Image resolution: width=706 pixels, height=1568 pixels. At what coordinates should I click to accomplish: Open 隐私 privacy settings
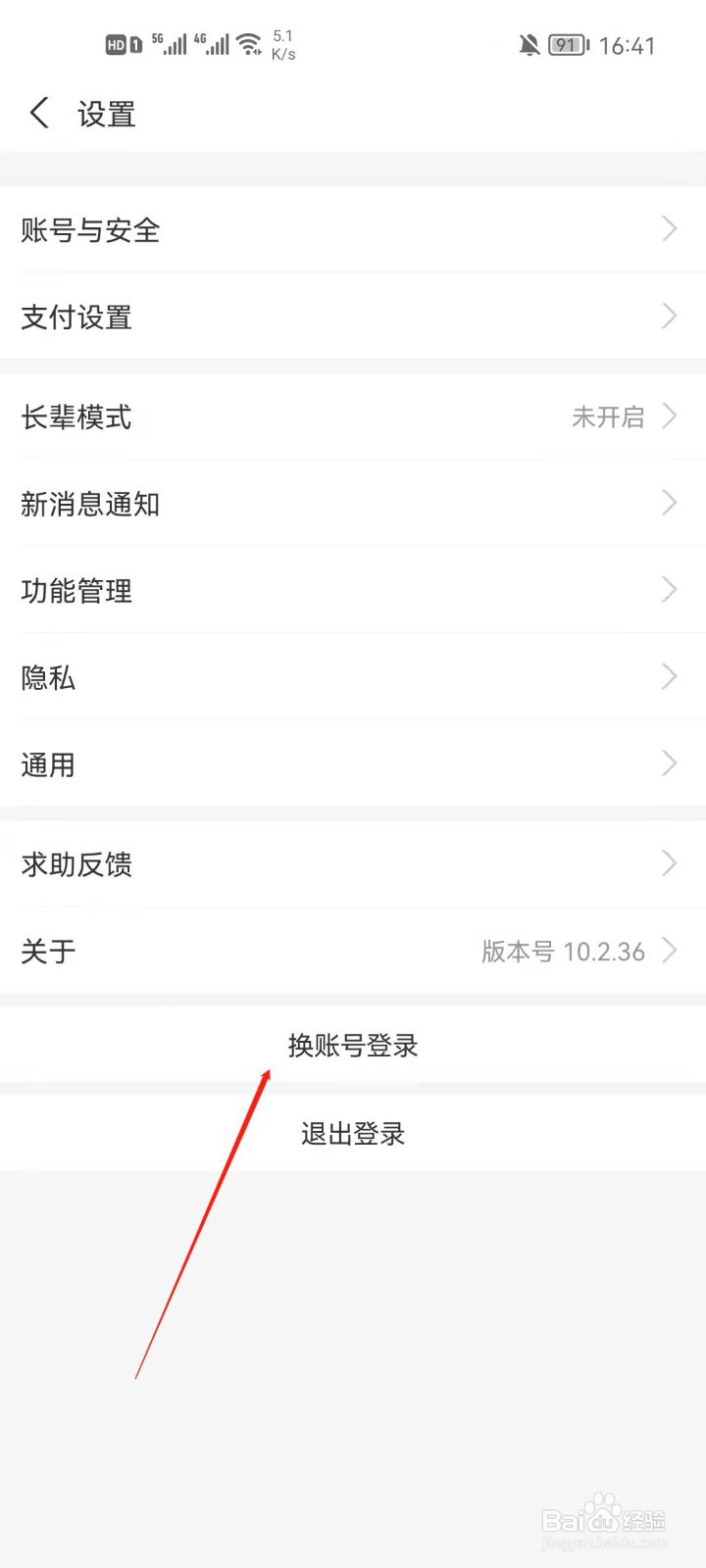[353, 677]
